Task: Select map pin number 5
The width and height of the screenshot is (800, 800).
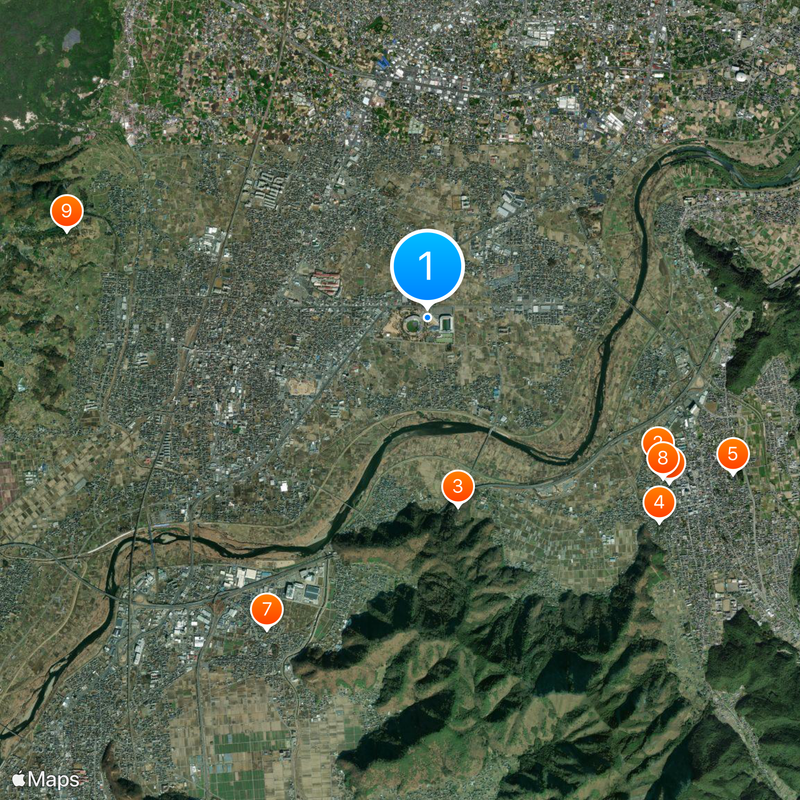Action: [x=732, y=454]
